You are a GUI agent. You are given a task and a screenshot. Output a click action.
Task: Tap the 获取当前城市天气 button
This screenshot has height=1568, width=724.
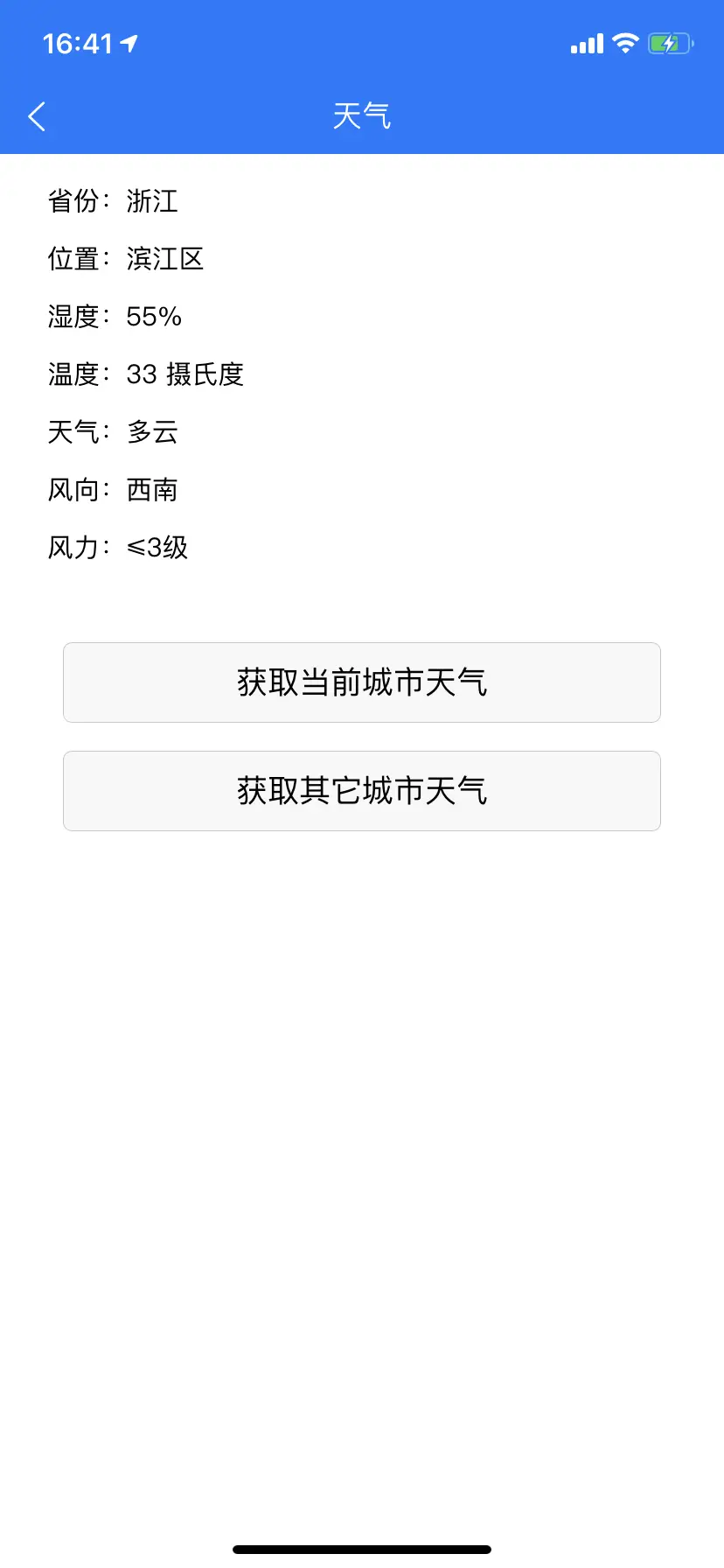[x=362, y=682]
